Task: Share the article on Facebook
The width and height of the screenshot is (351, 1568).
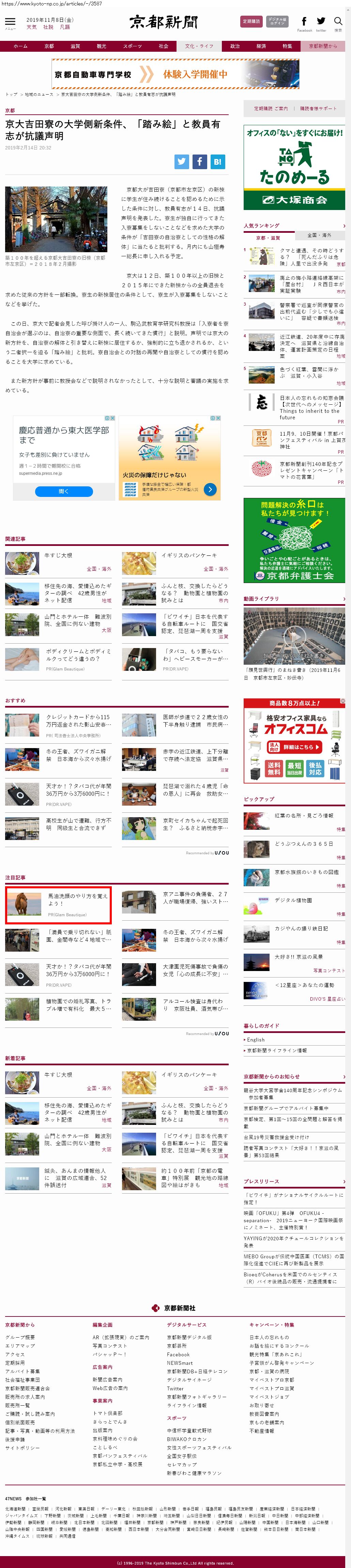Action: pos(199,161)
